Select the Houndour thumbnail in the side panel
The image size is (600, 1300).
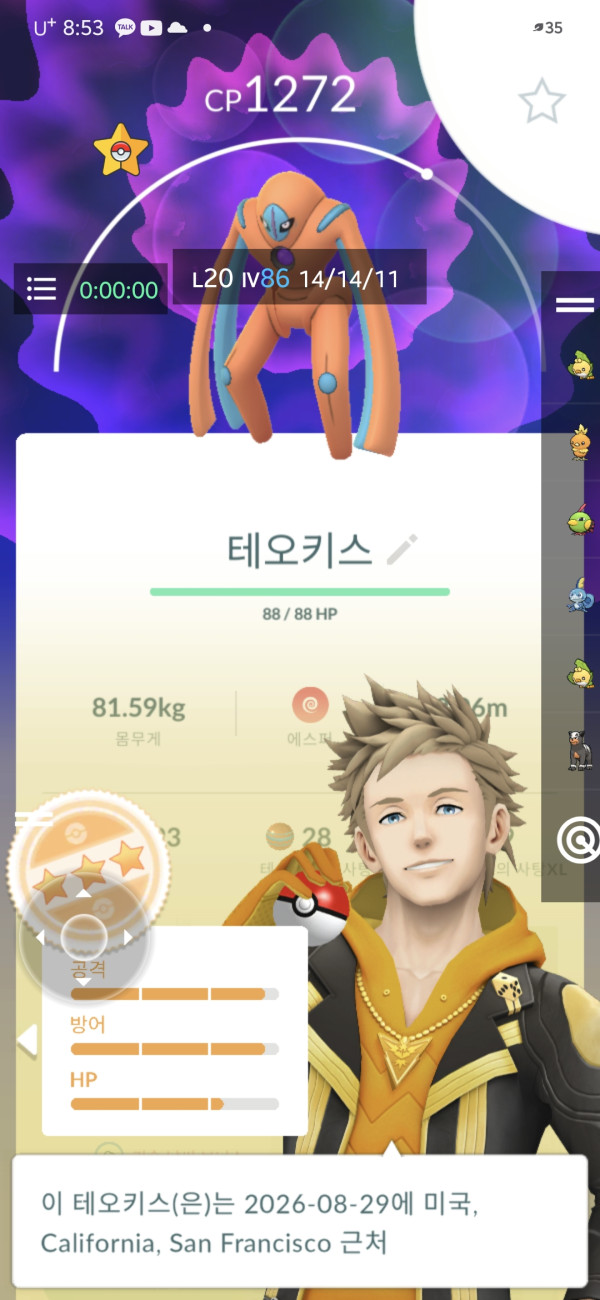coord(578,749)
